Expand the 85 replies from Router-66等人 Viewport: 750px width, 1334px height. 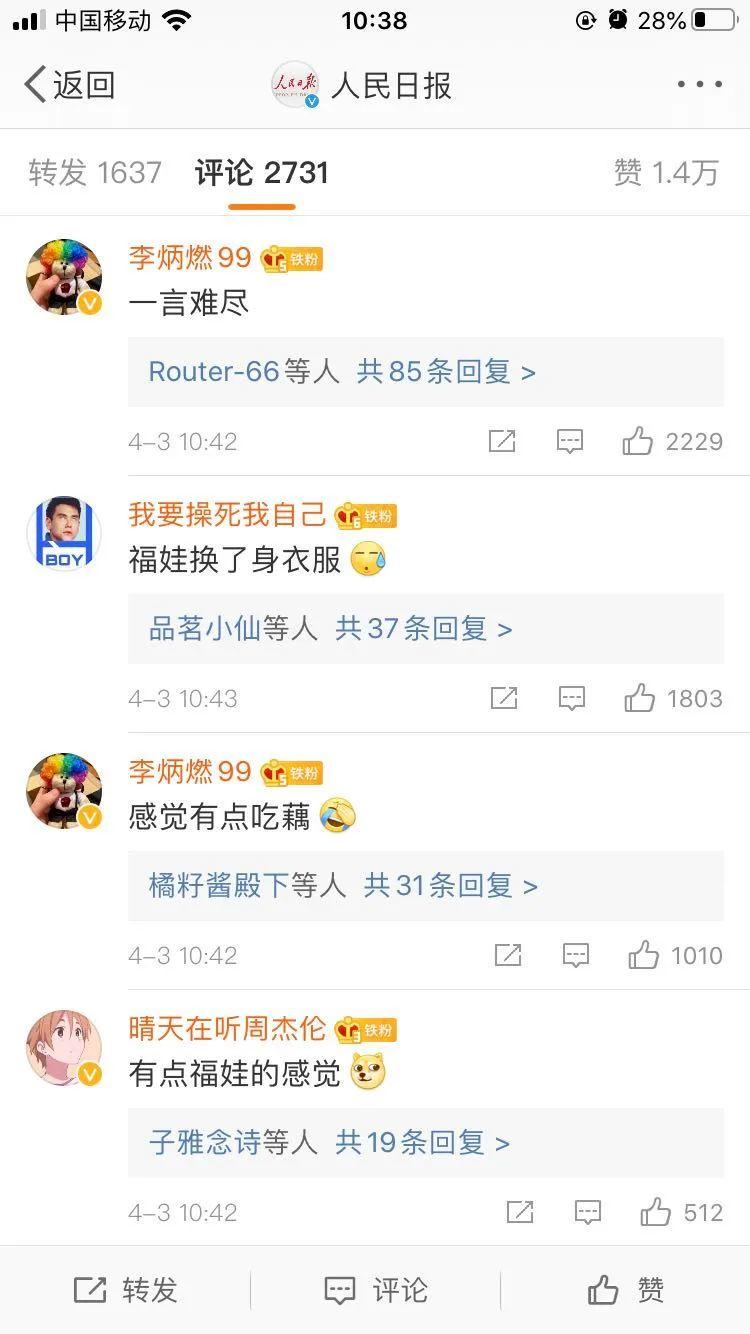coord(426,372)
